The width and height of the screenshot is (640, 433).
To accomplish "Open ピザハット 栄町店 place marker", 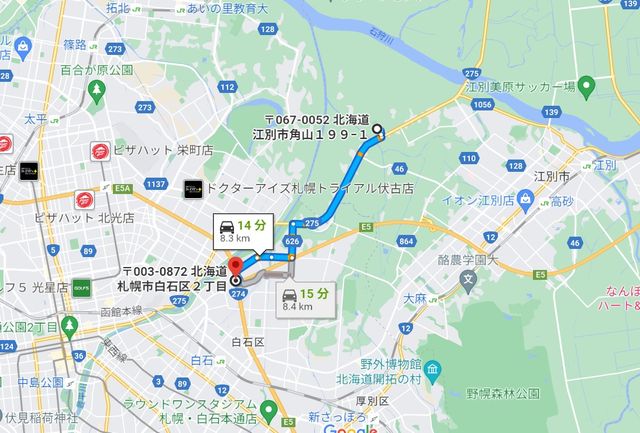I will tap(101, 151).
